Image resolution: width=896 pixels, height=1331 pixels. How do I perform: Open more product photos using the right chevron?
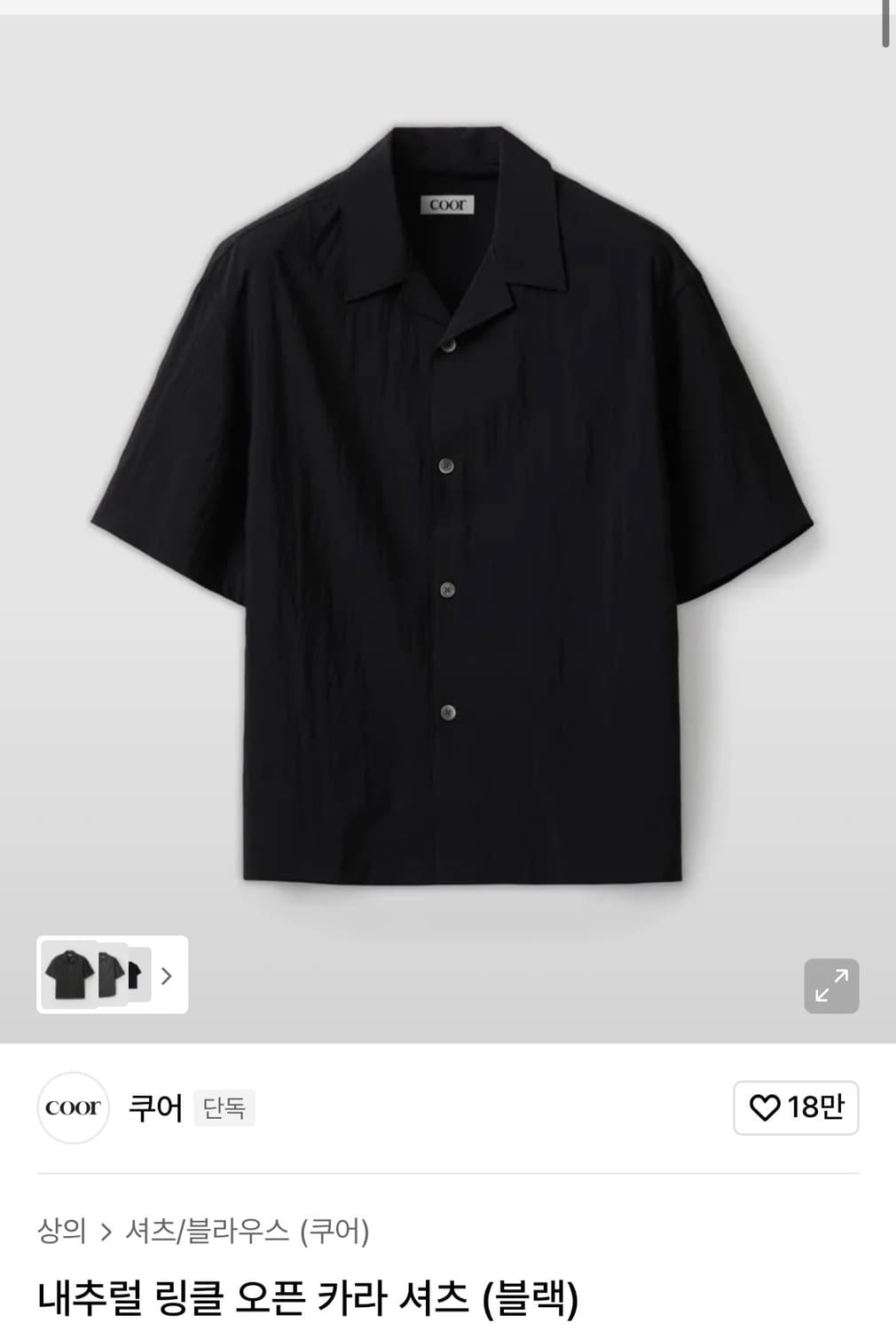tap(166, 976)
